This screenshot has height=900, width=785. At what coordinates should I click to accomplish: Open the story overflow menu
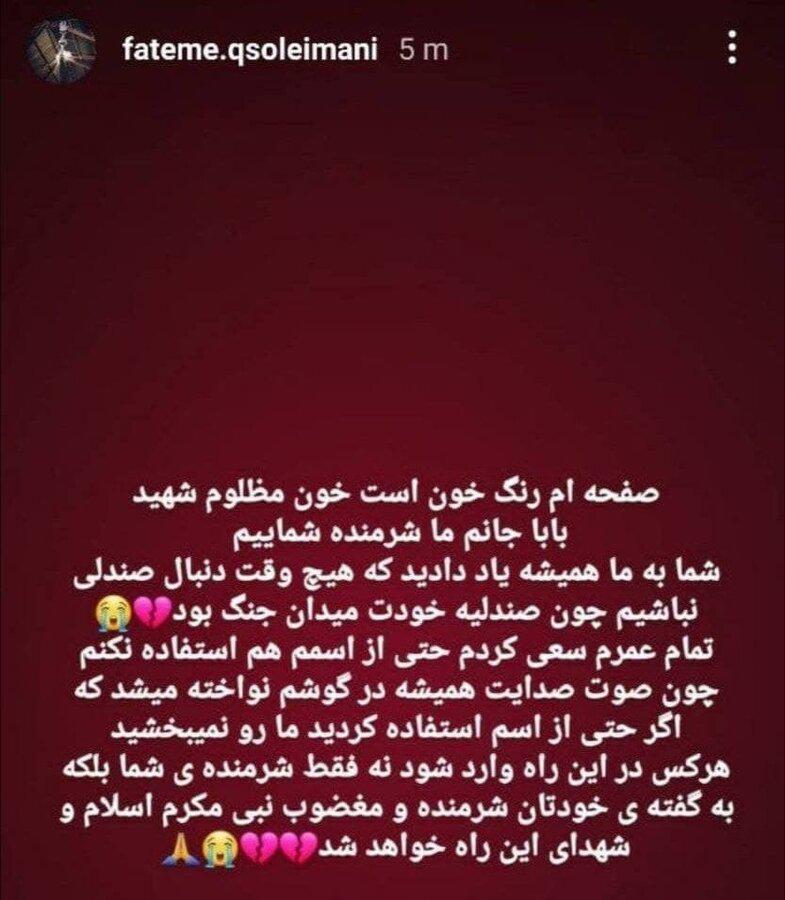732,48
